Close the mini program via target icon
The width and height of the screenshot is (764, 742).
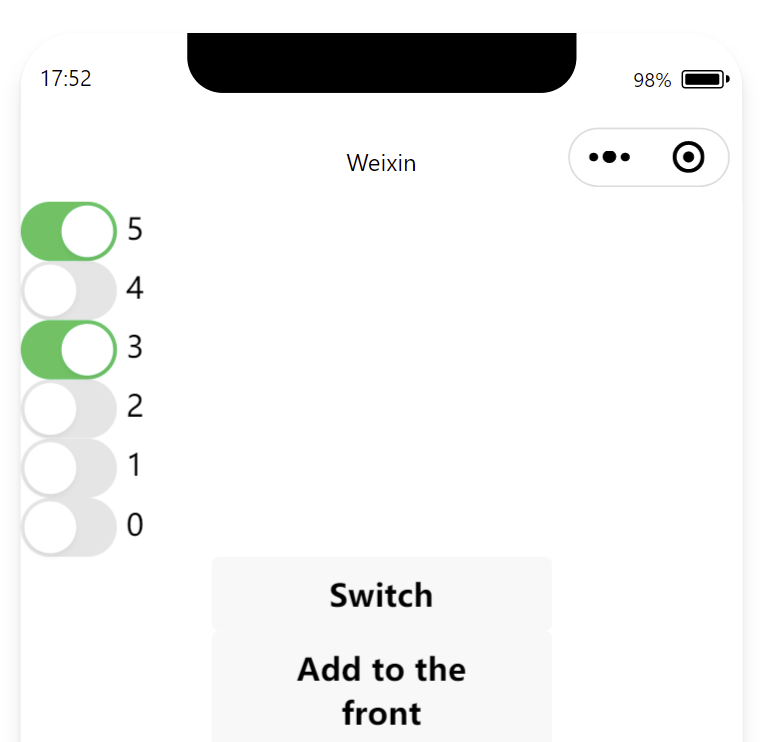click(x=688, y=157)
